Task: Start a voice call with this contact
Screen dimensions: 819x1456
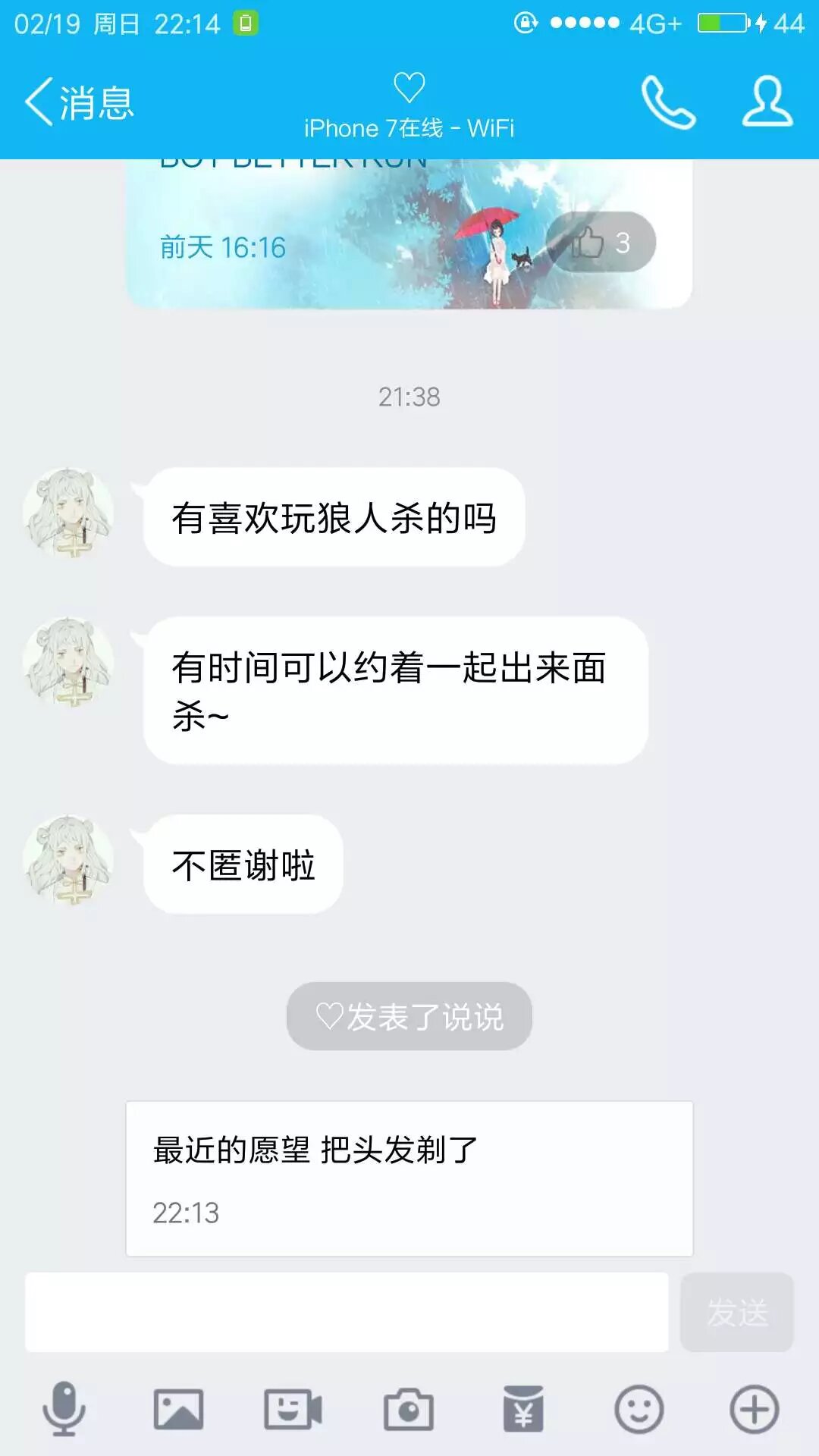Action: click(x=667, y=102)
